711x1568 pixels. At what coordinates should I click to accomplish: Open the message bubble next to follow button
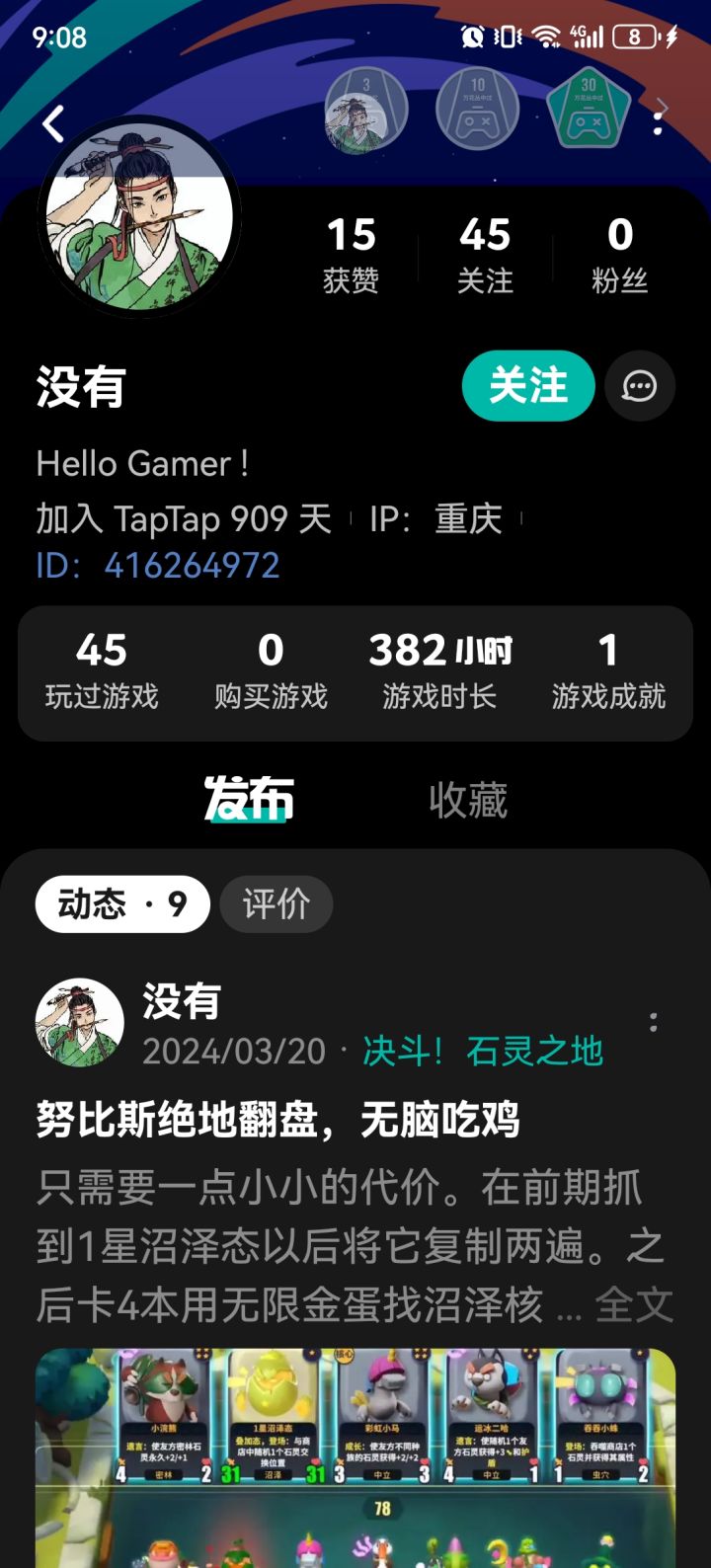tap(640, 386)
